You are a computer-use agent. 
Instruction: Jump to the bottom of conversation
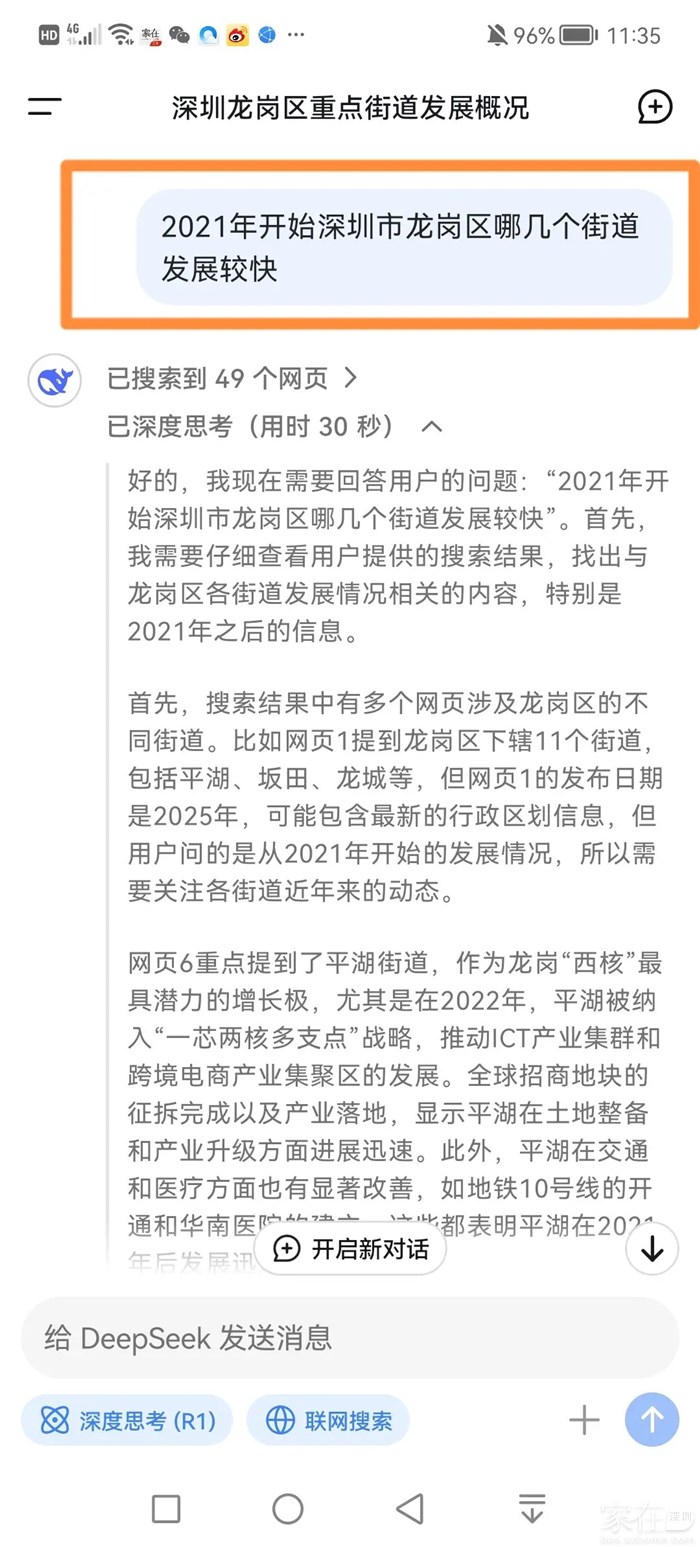[x=652, y=1249]
